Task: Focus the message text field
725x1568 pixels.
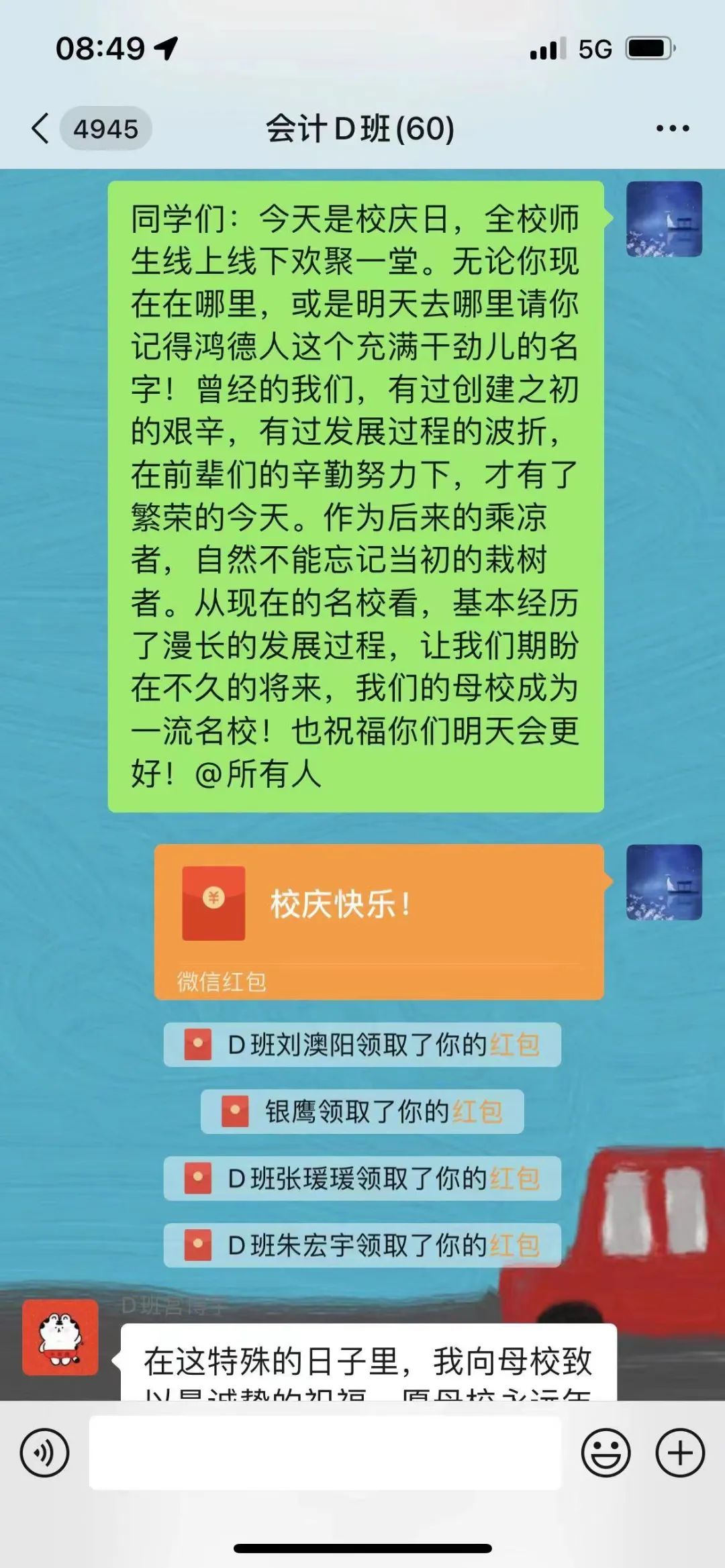Action: [325, 1453]
